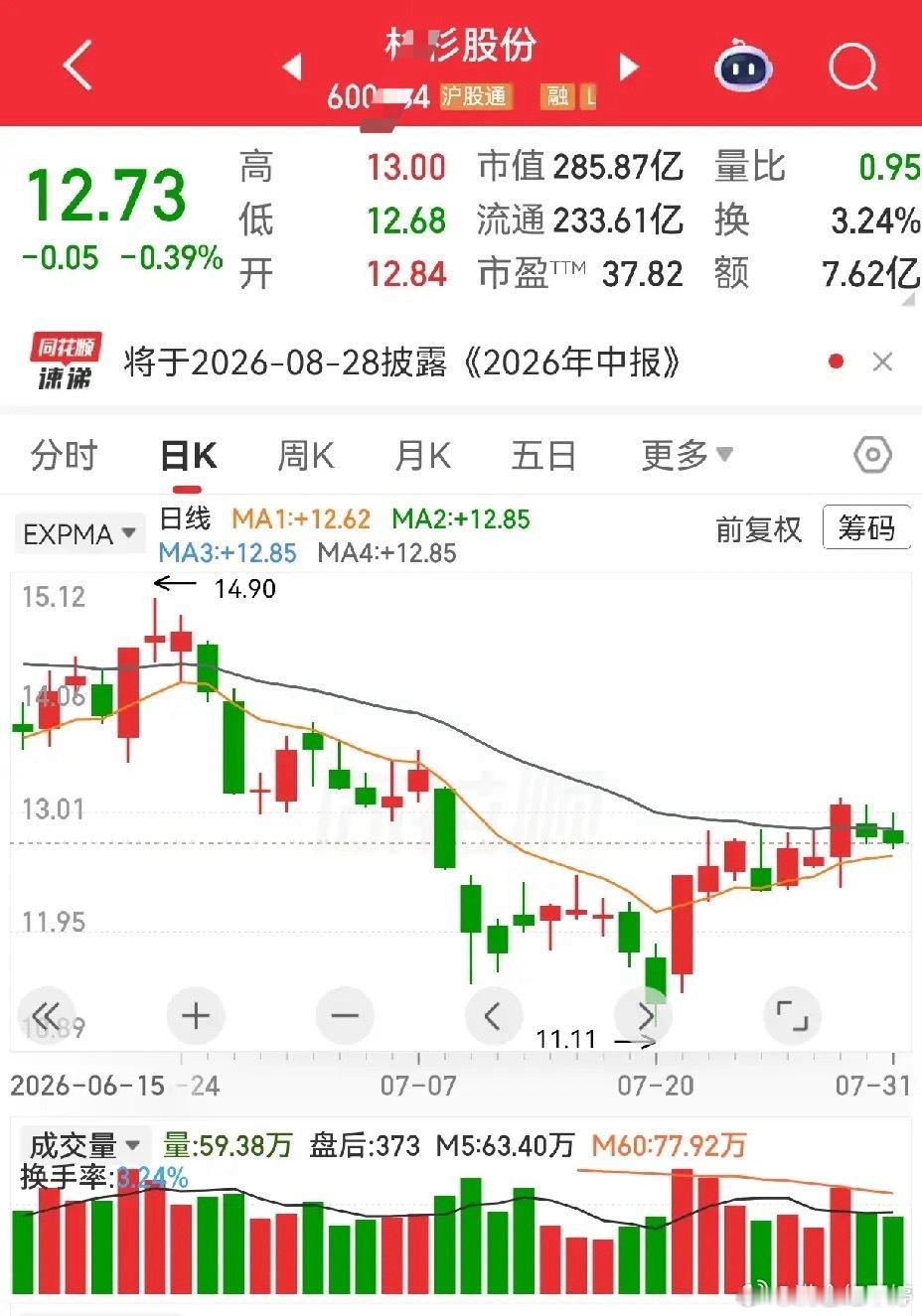
Task: Switch to the next stock
Action: [x=628, y=68]
